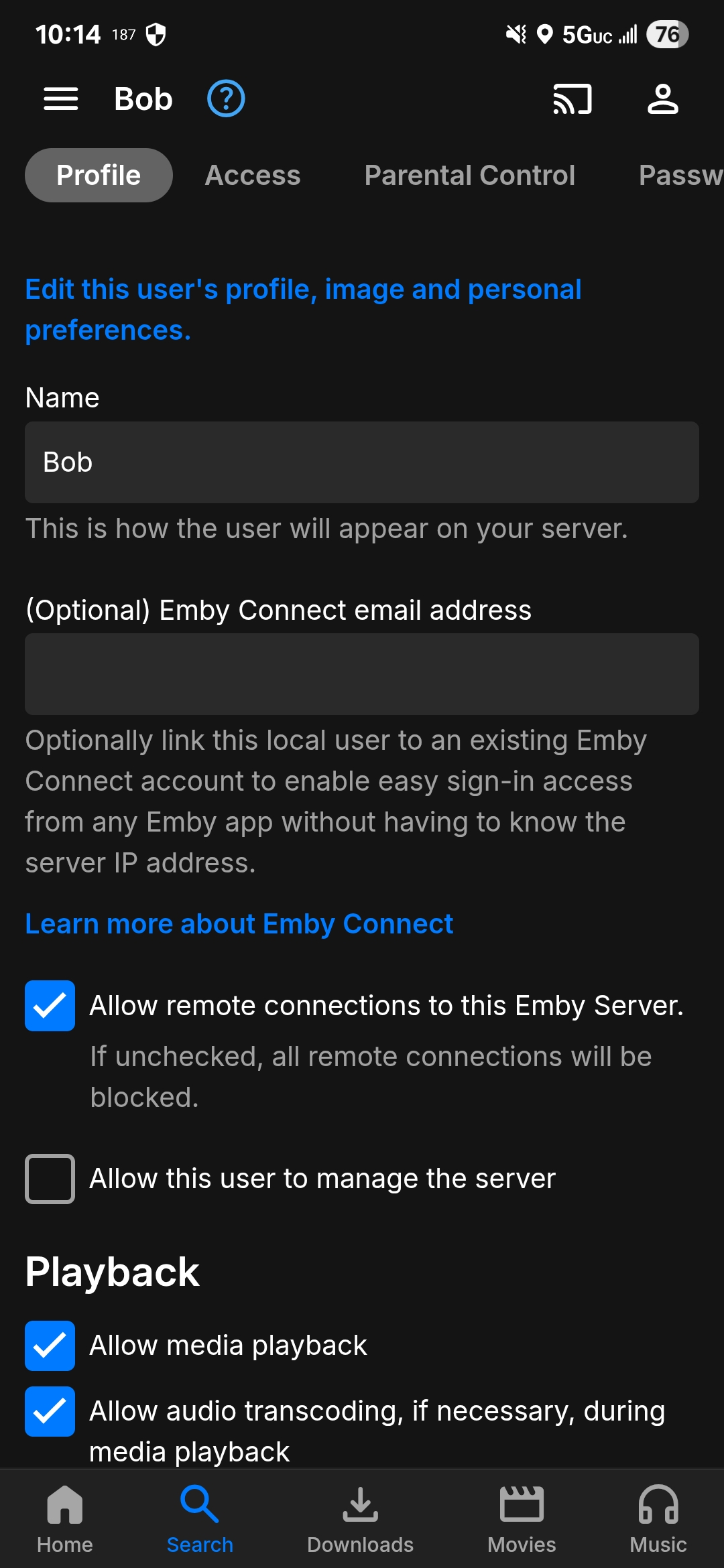Viewport: 724px width, 1568px height.
Task: Switch to the Parental Control tab
Action: [469, 176]
